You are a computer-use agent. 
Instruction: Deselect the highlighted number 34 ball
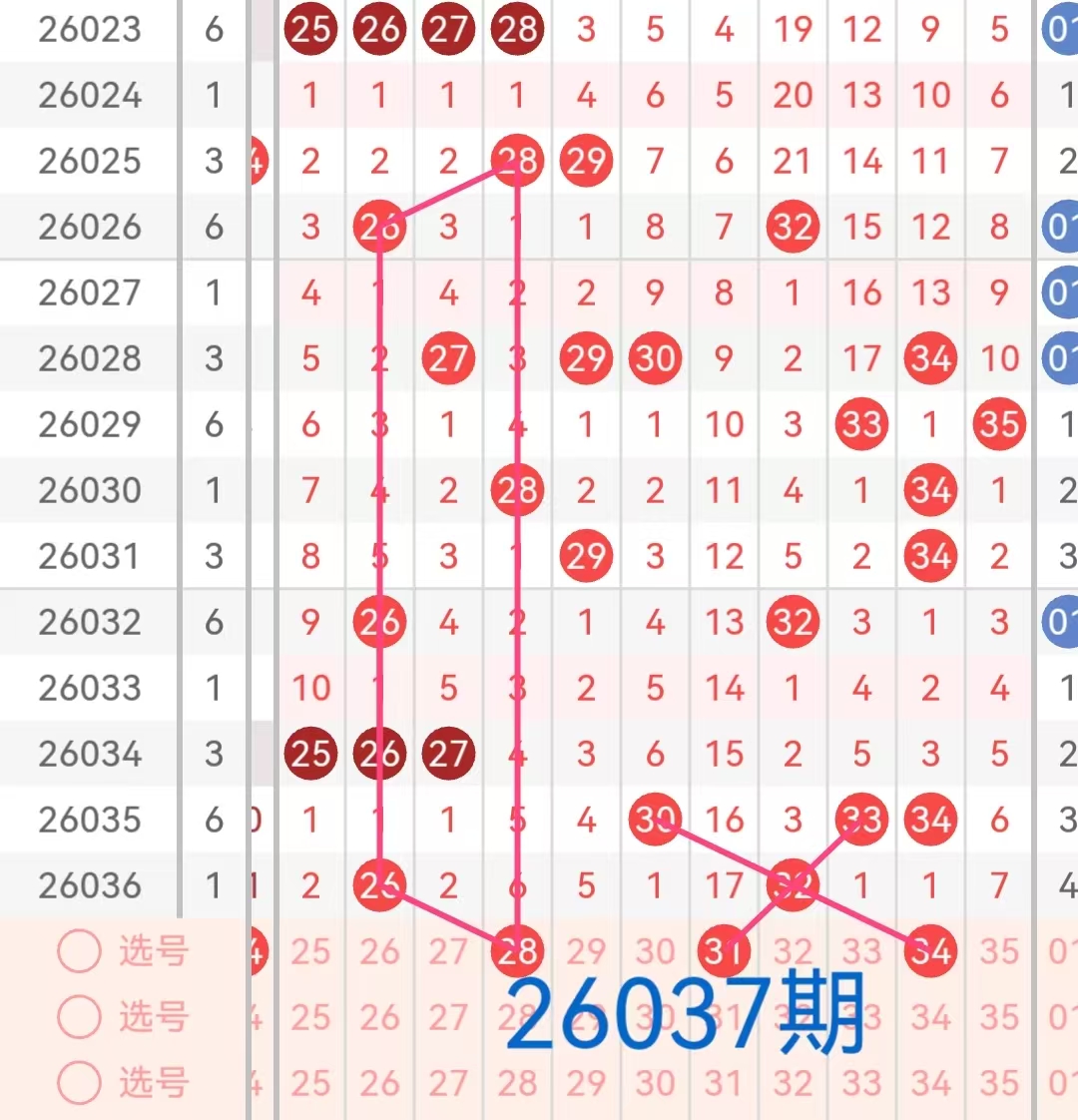(x=930, y=951)
